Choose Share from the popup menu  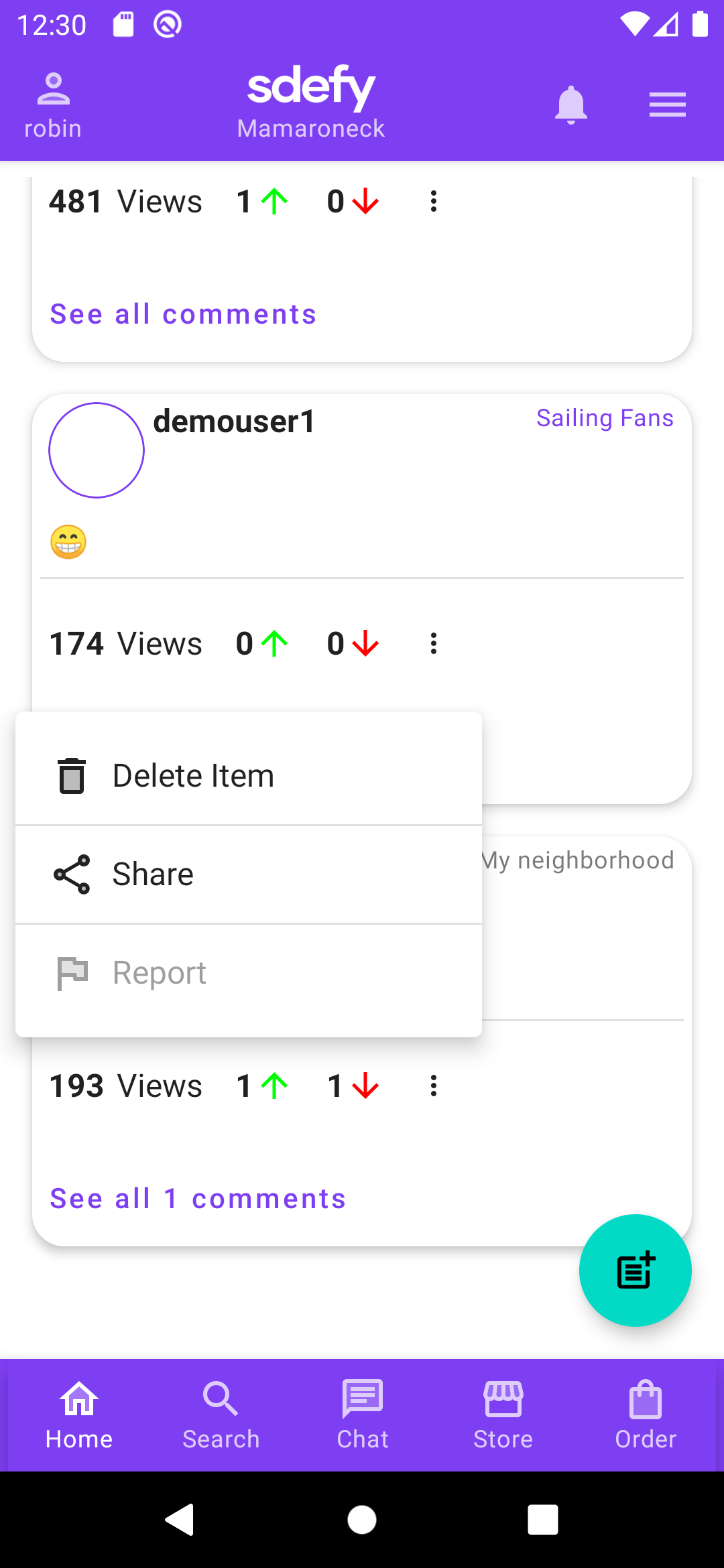[x=249, y=874]
